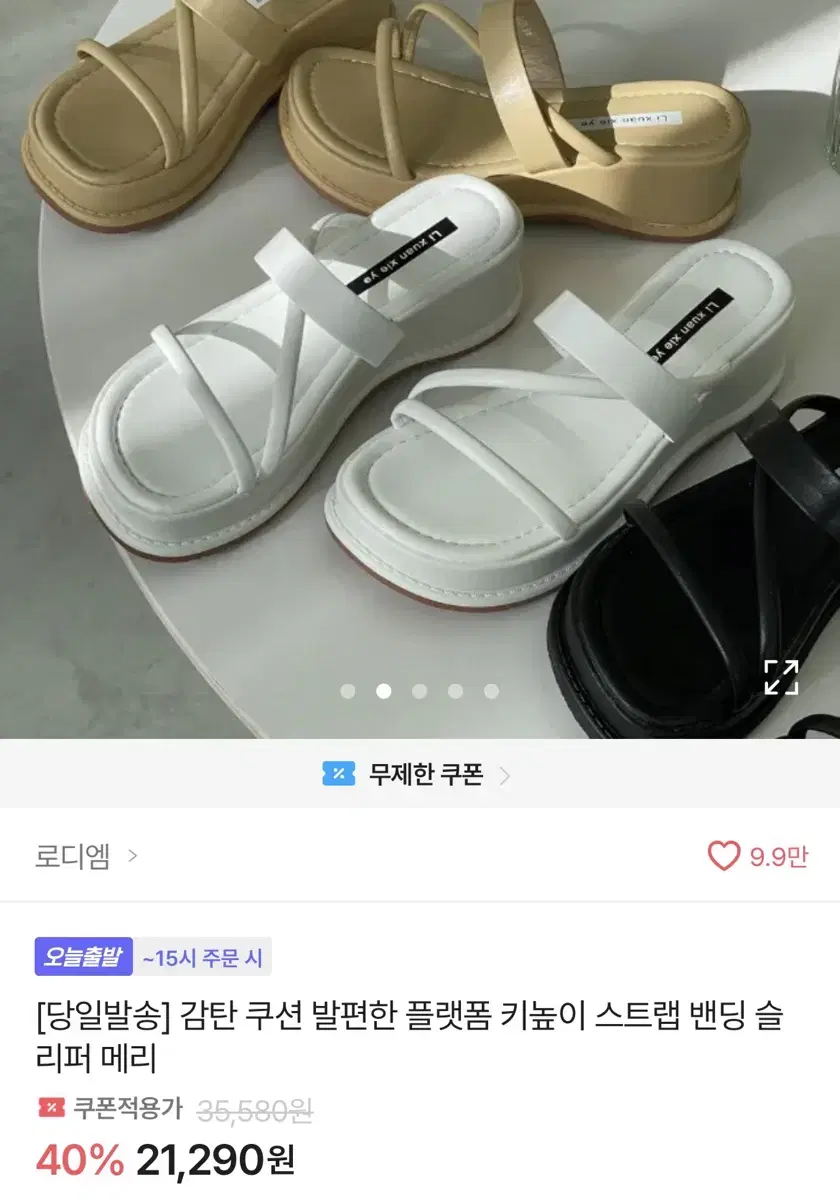840x1200 pixels.
Task: Tap the fullscreen expand icon on the product image
Action: coord(784,677)
